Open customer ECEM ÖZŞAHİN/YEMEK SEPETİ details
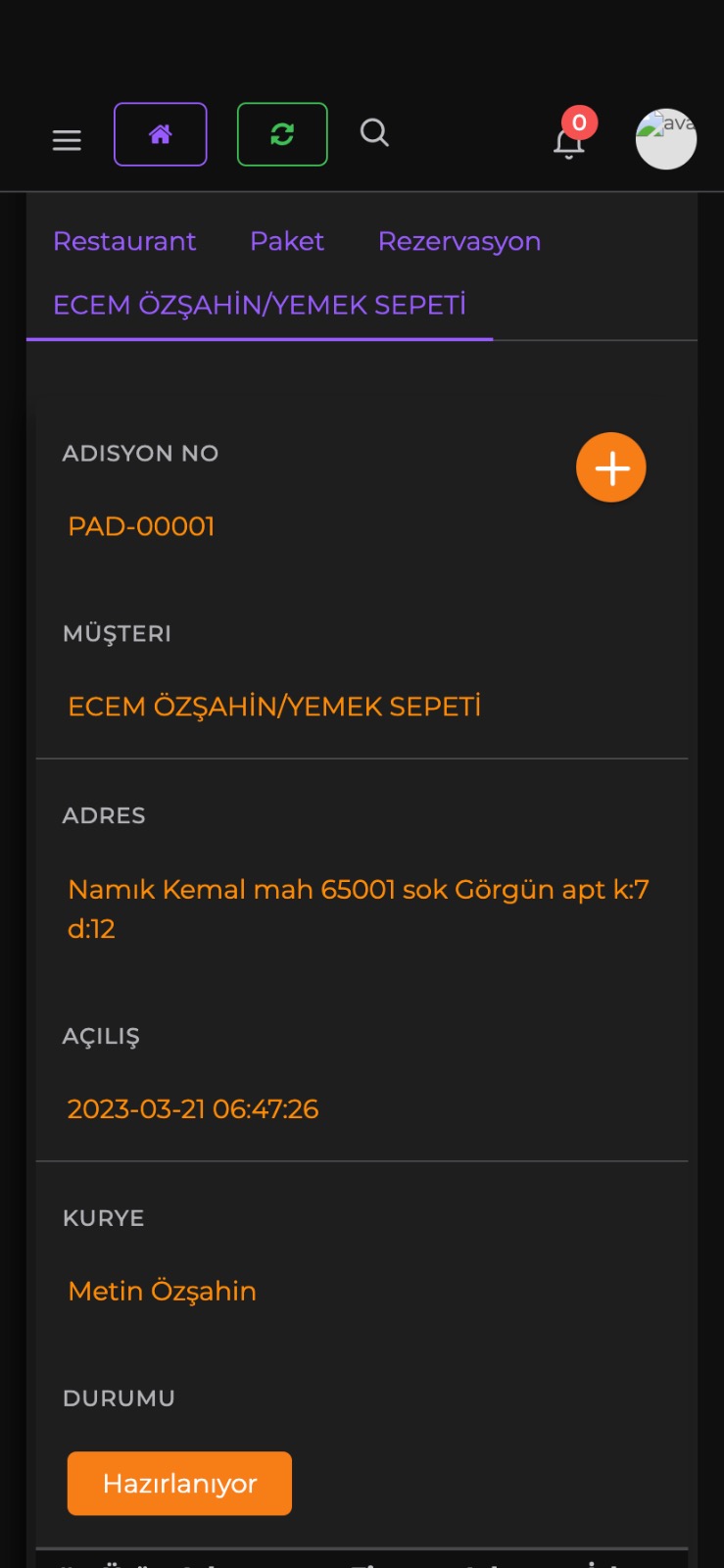The width and height of the screenshot is (724, 1568). coord(274,706)
